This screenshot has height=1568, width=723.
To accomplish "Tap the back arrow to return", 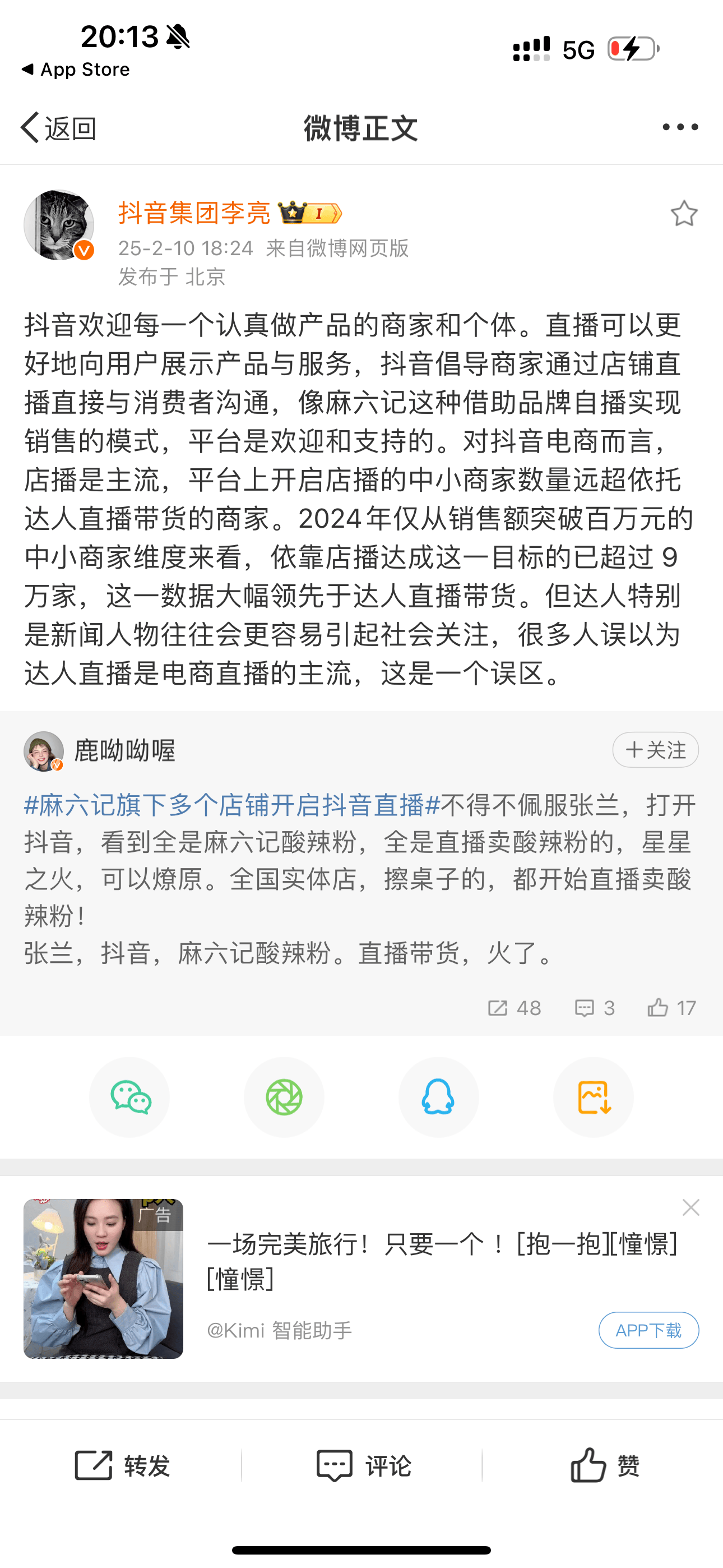I will click(29, 127).
